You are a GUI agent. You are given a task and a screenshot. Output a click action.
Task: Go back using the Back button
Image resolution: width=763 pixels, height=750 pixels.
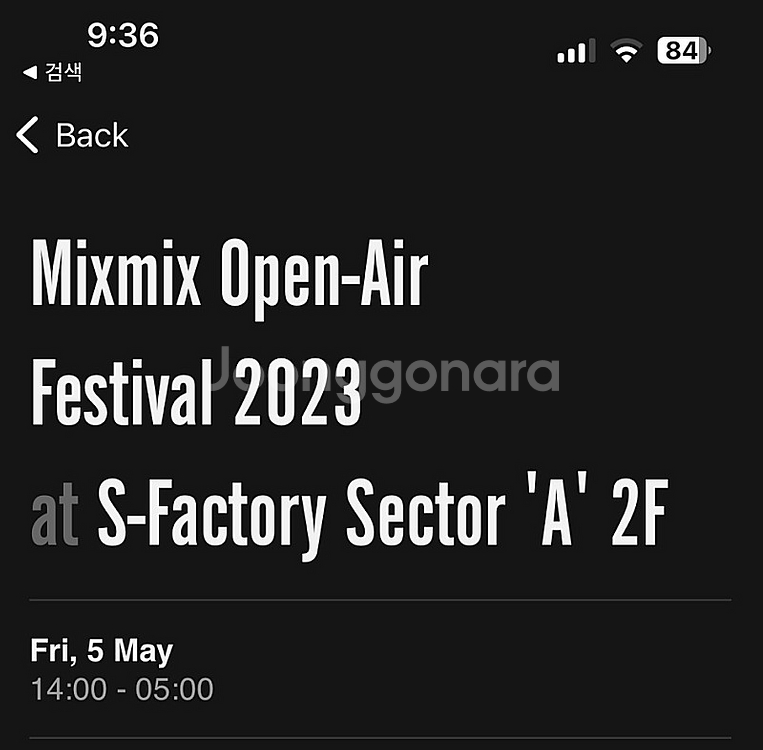(73, 135)
